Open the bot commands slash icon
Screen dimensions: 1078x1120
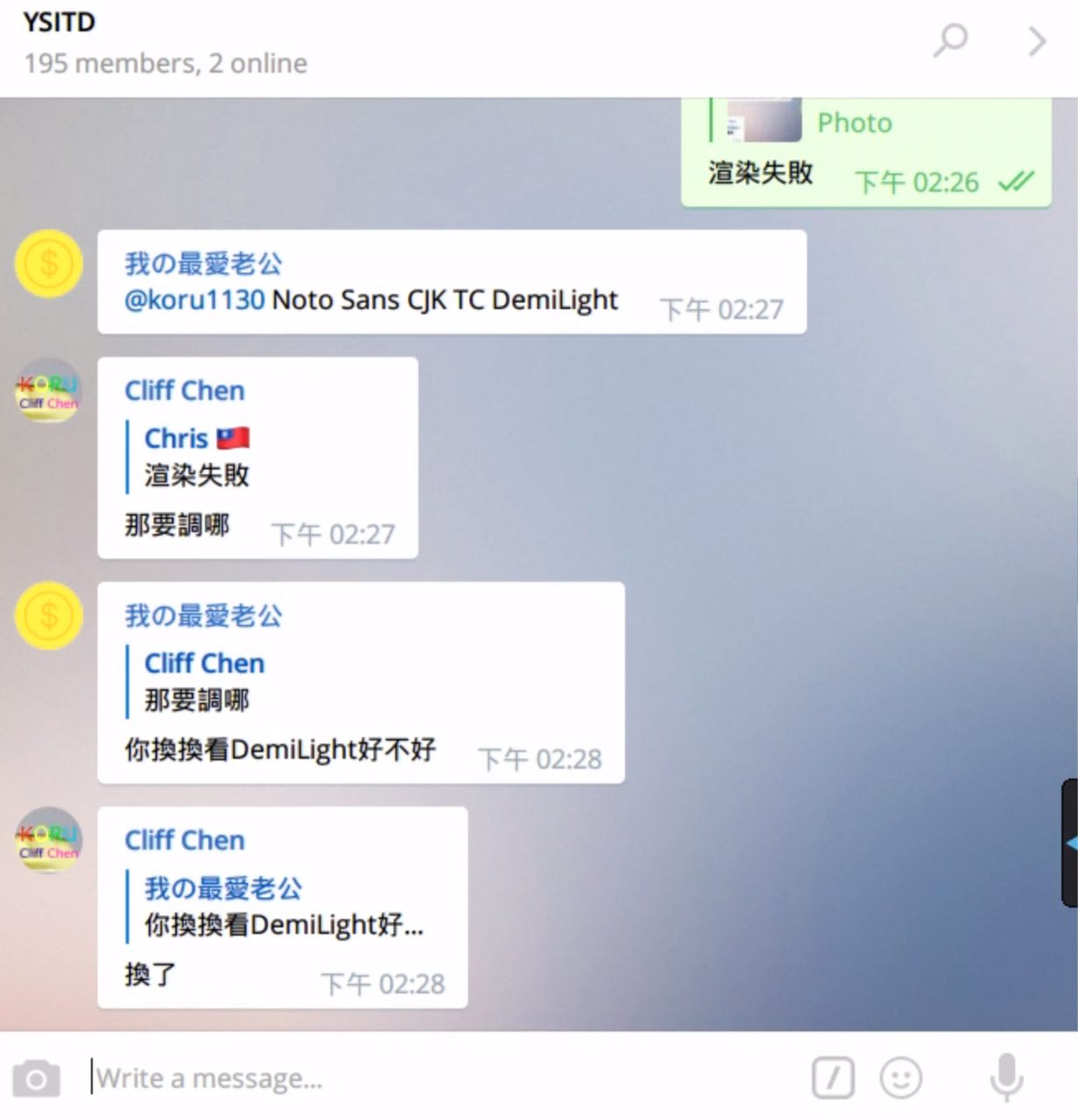point(832,1078)
